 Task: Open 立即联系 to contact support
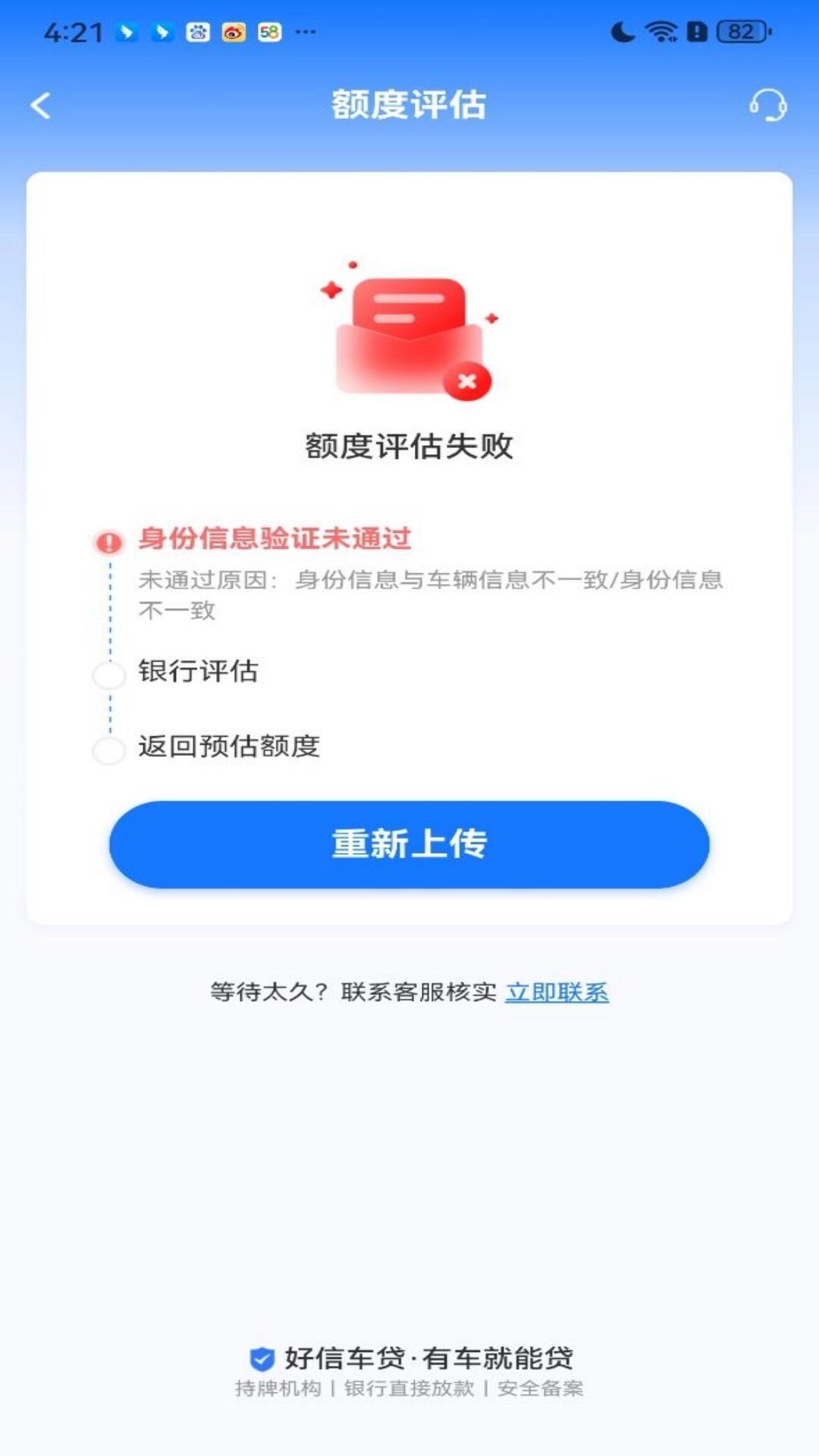pos(558,992)
